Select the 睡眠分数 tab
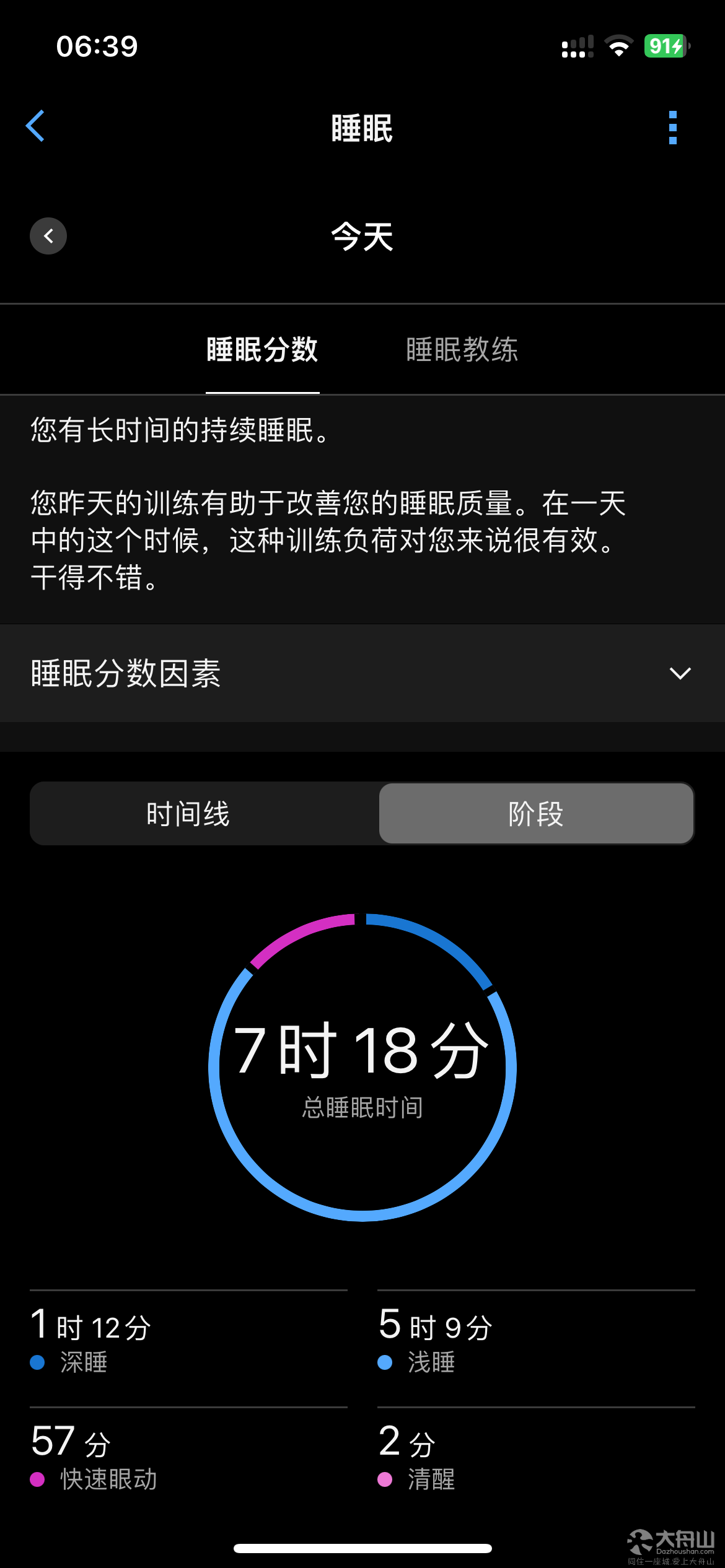 [262, 350]
